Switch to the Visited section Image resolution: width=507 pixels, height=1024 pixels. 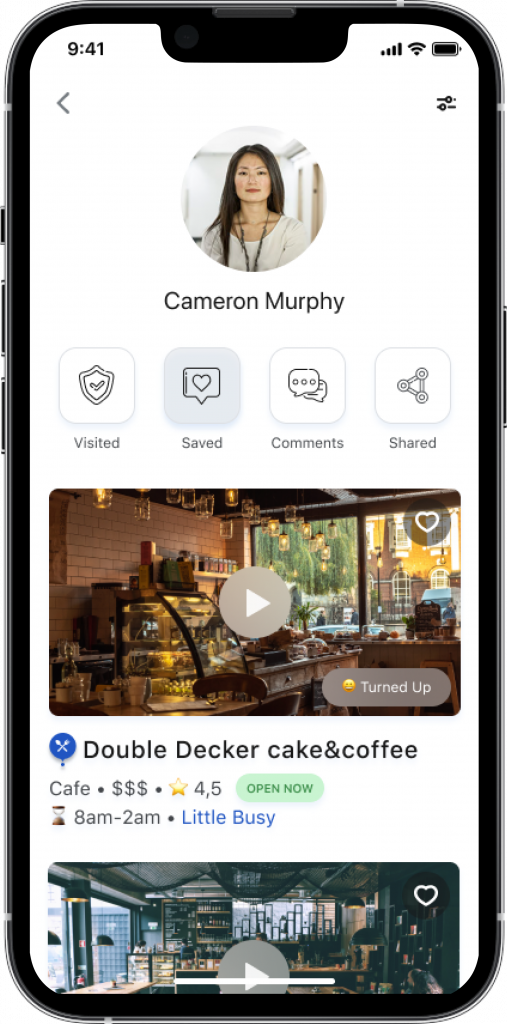[97, 385]
